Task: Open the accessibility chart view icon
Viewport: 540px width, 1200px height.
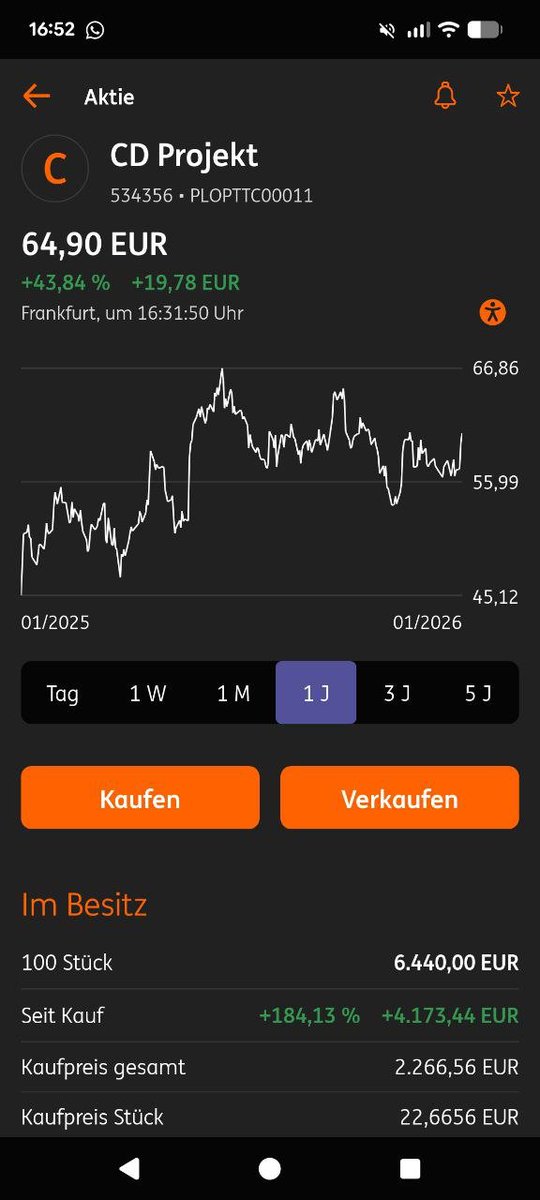Action: point(493,311)
